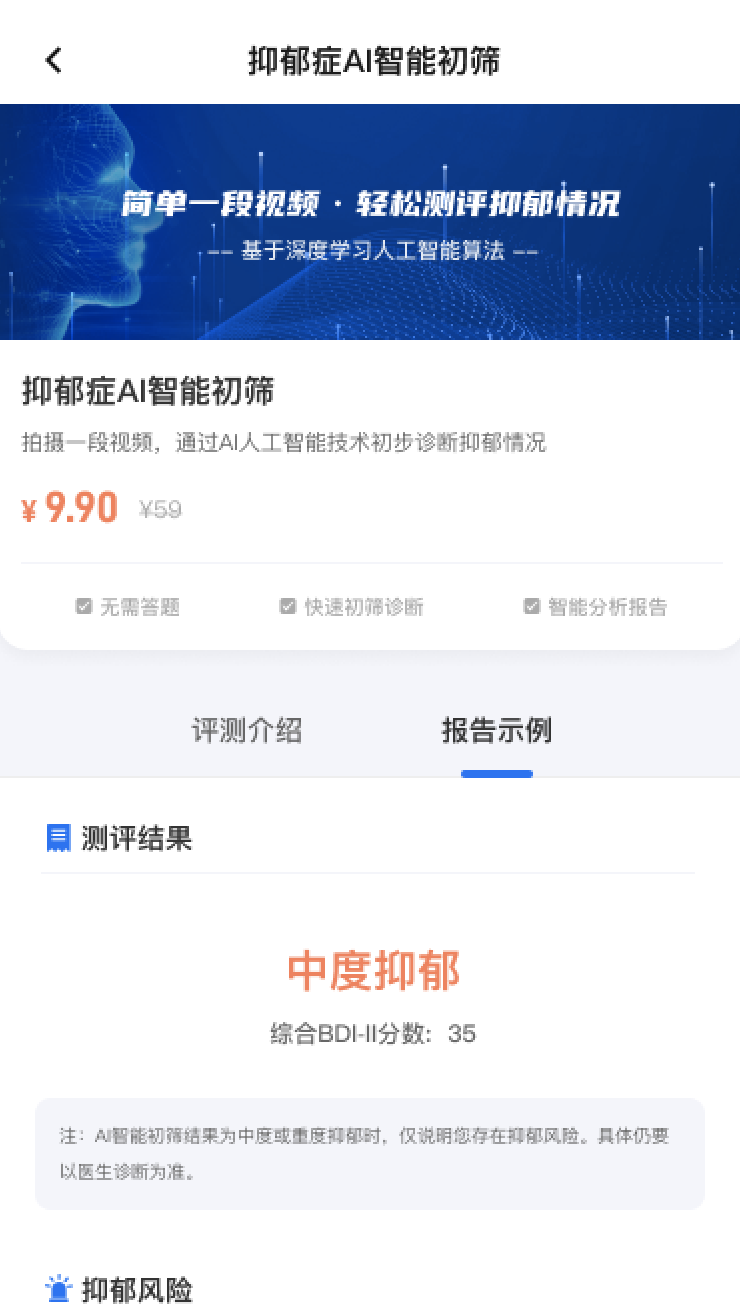Tap the back arrow at top left
This screenshot has height=1316, width=740.
[x=52, y=60]
